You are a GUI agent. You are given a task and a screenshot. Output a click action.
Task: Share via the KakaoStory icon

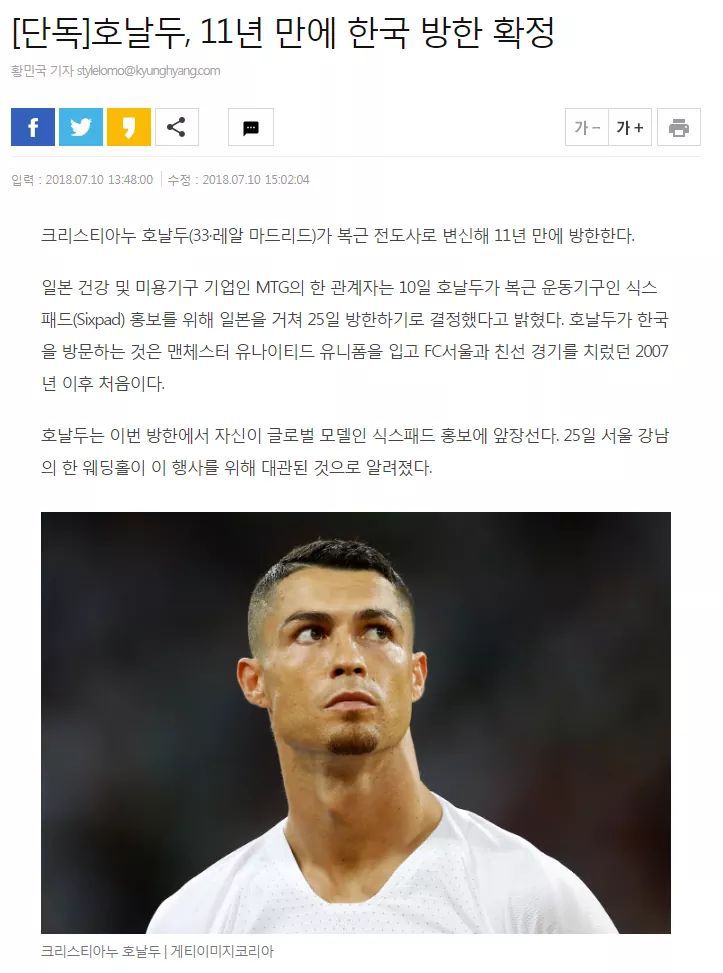click(129, 127)
